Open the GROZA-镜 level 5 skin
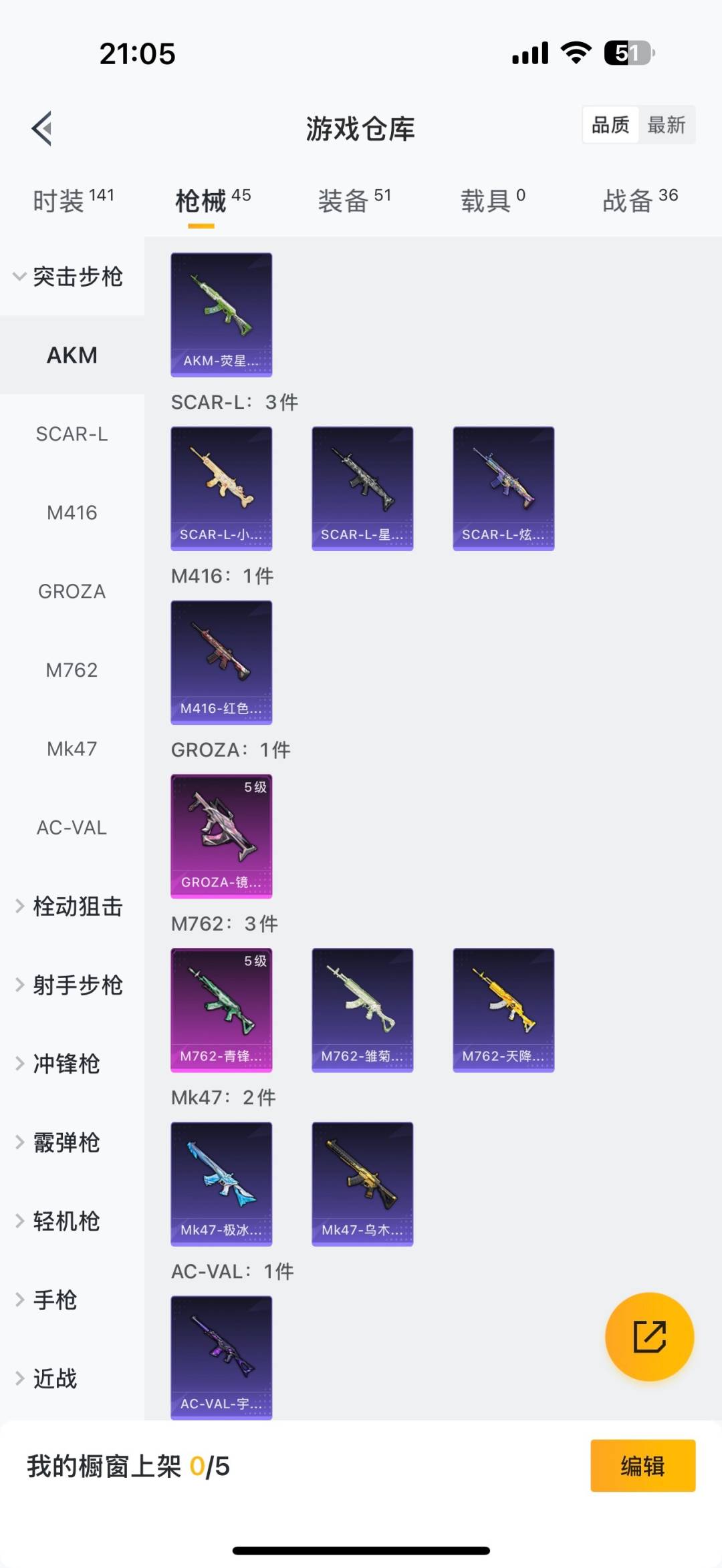This screenshot has height=1568, width=722. click(221, 836)
